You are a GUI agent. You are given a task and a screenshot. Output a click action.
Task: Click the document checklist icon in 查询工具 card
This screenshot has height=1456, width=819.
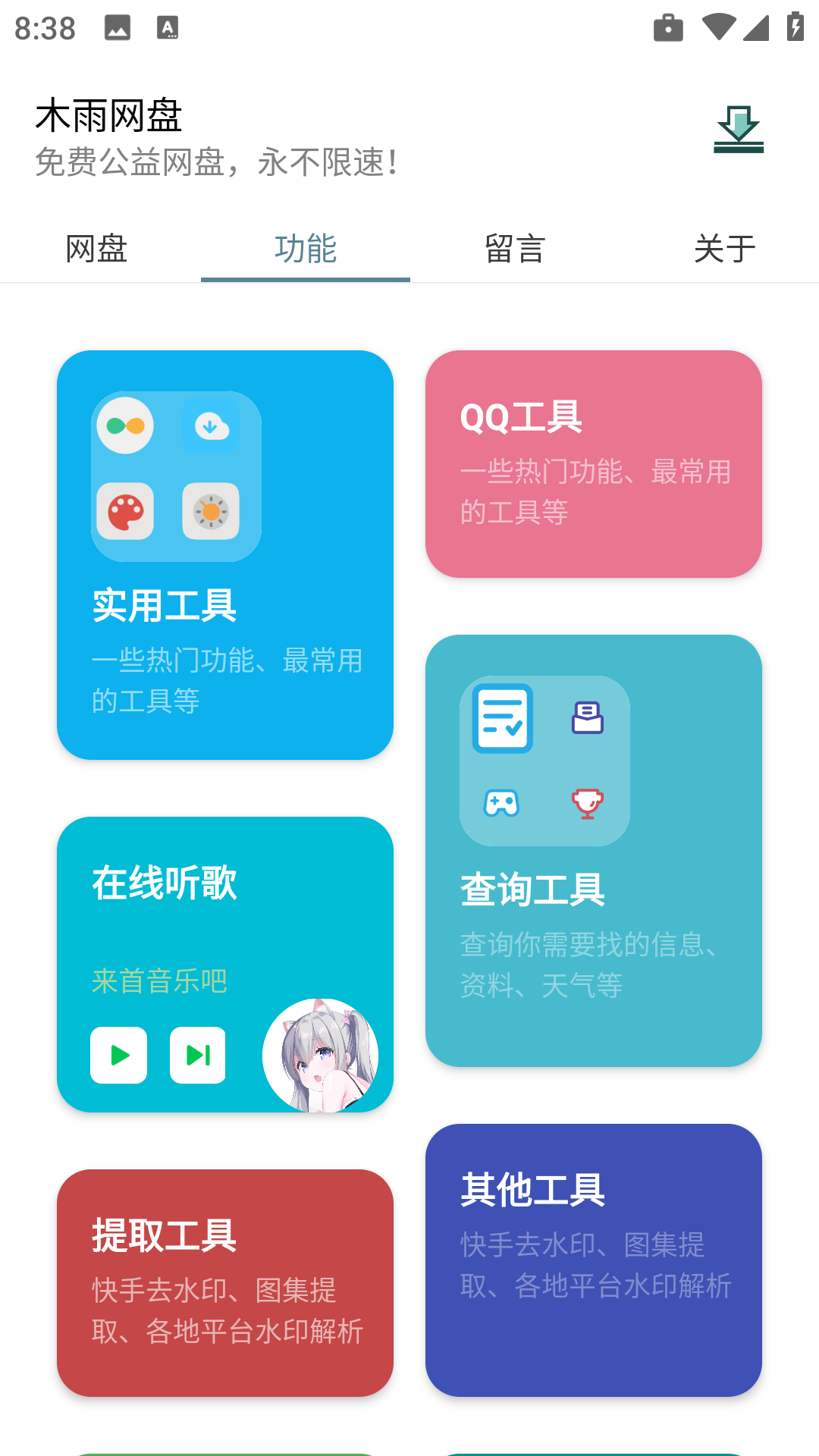click(503, 719)
